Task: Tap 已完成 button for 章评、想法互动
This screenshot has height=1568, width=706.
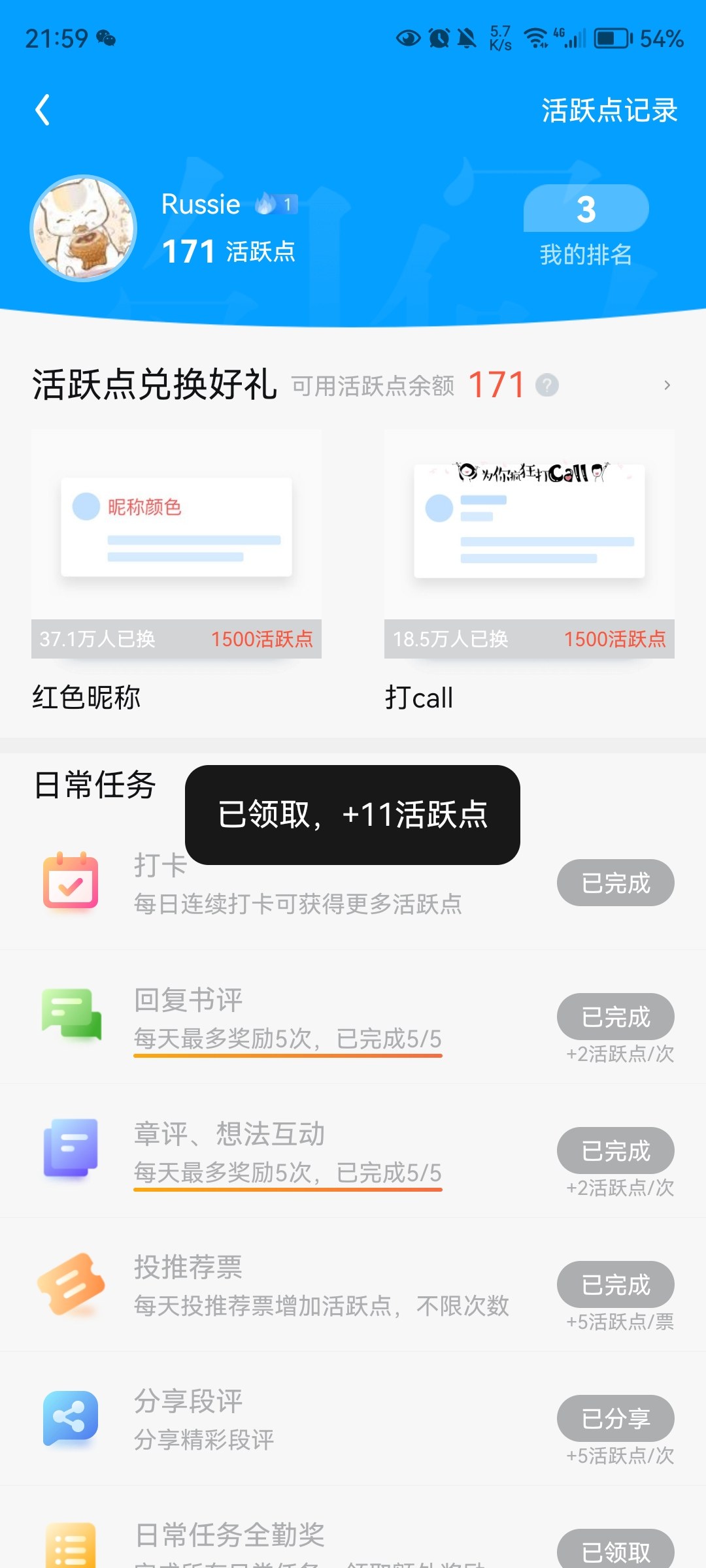Action: click(x=615, y=1151)
